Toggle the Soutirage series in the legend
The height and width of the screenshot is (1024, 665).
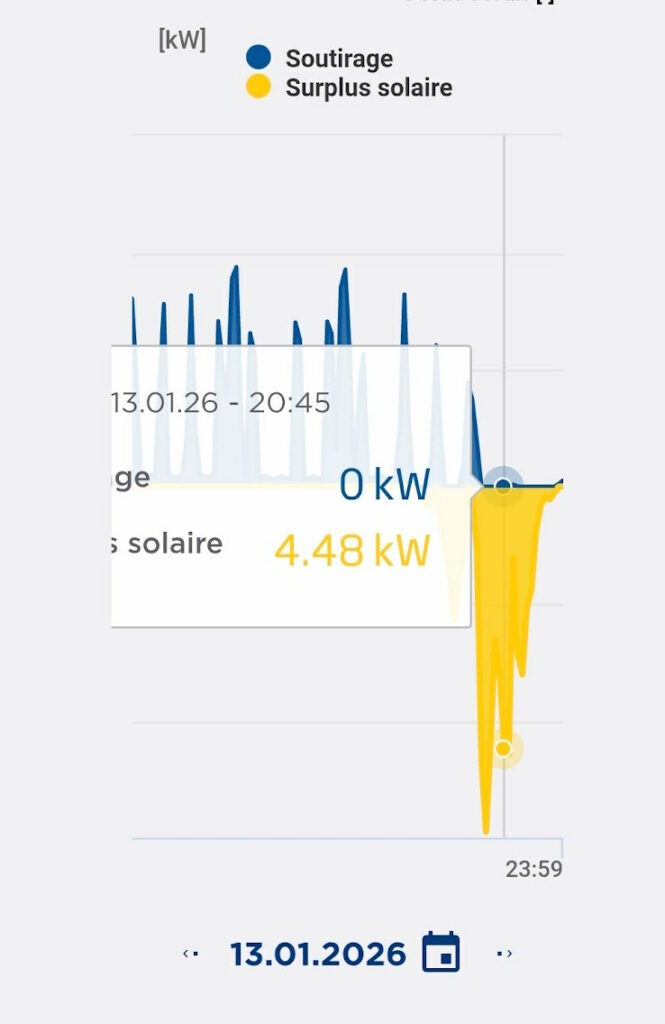pos(320,59)
